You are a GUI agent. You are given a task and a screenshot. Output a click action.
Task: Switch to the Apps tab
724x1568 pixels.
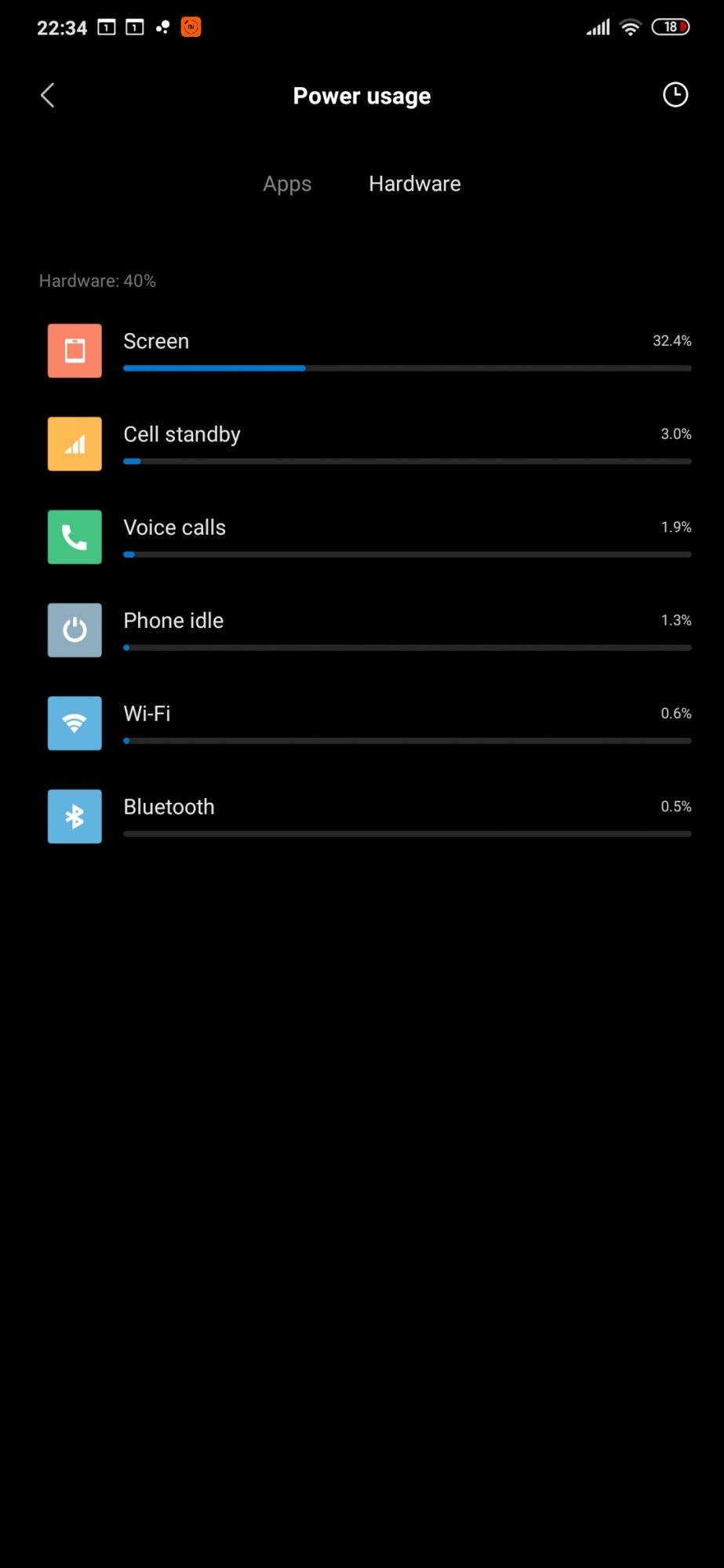click(287, 184)
